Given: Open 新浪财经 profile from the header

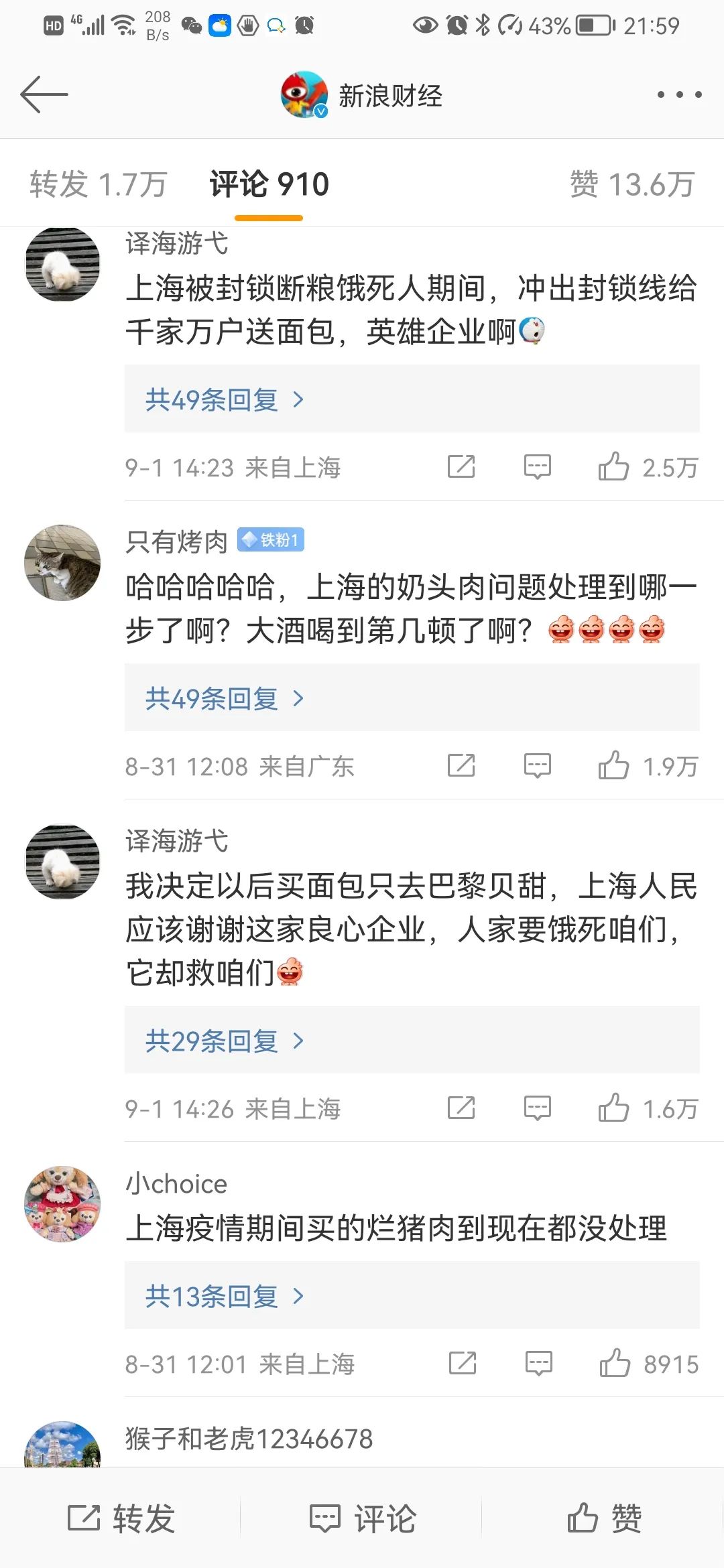Looking at the screenshot, I should (363, 95).
